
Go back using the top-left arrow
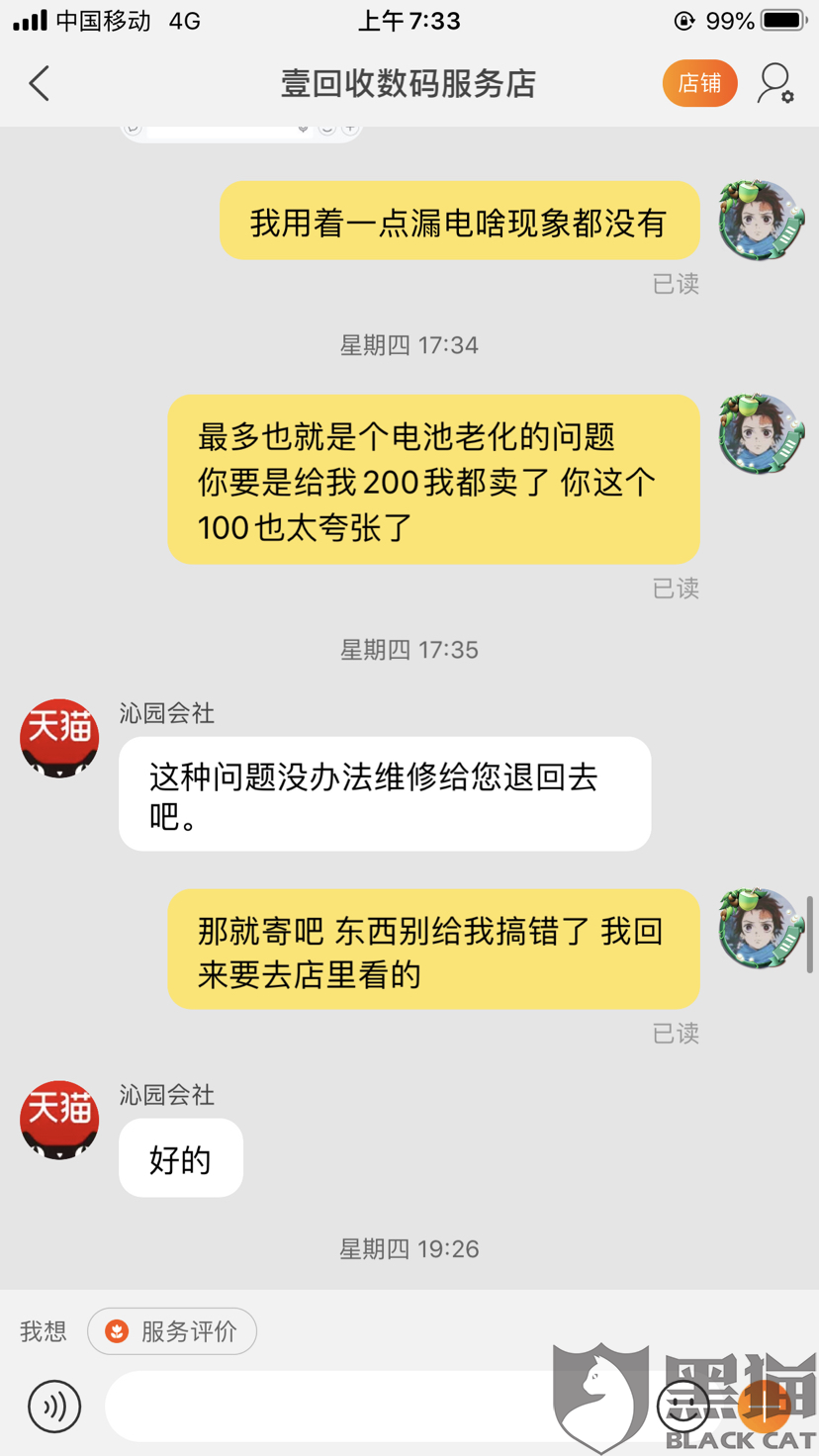40,84
